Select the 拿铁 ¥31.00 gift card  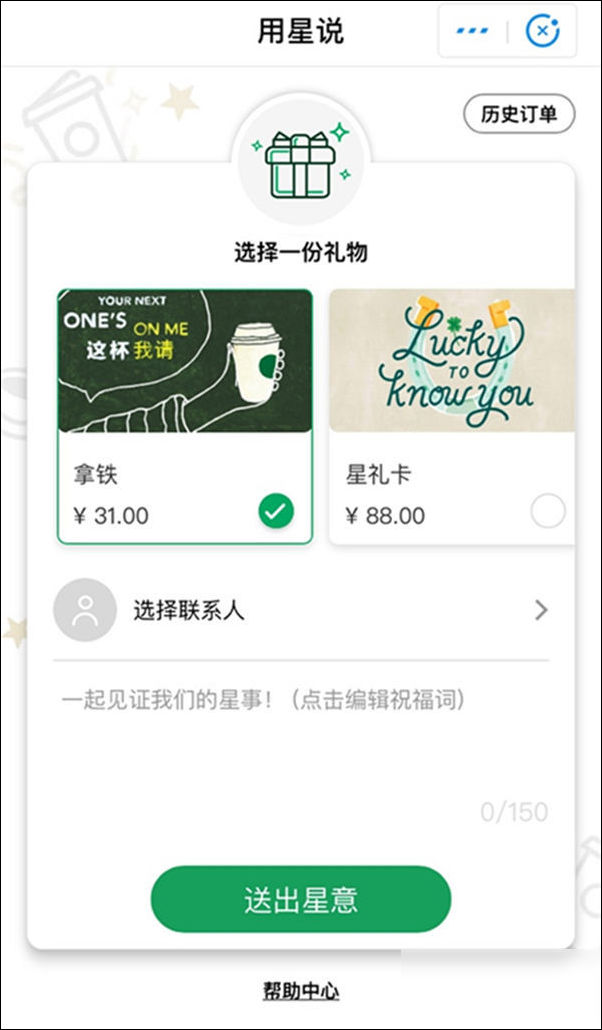(185, 416)
